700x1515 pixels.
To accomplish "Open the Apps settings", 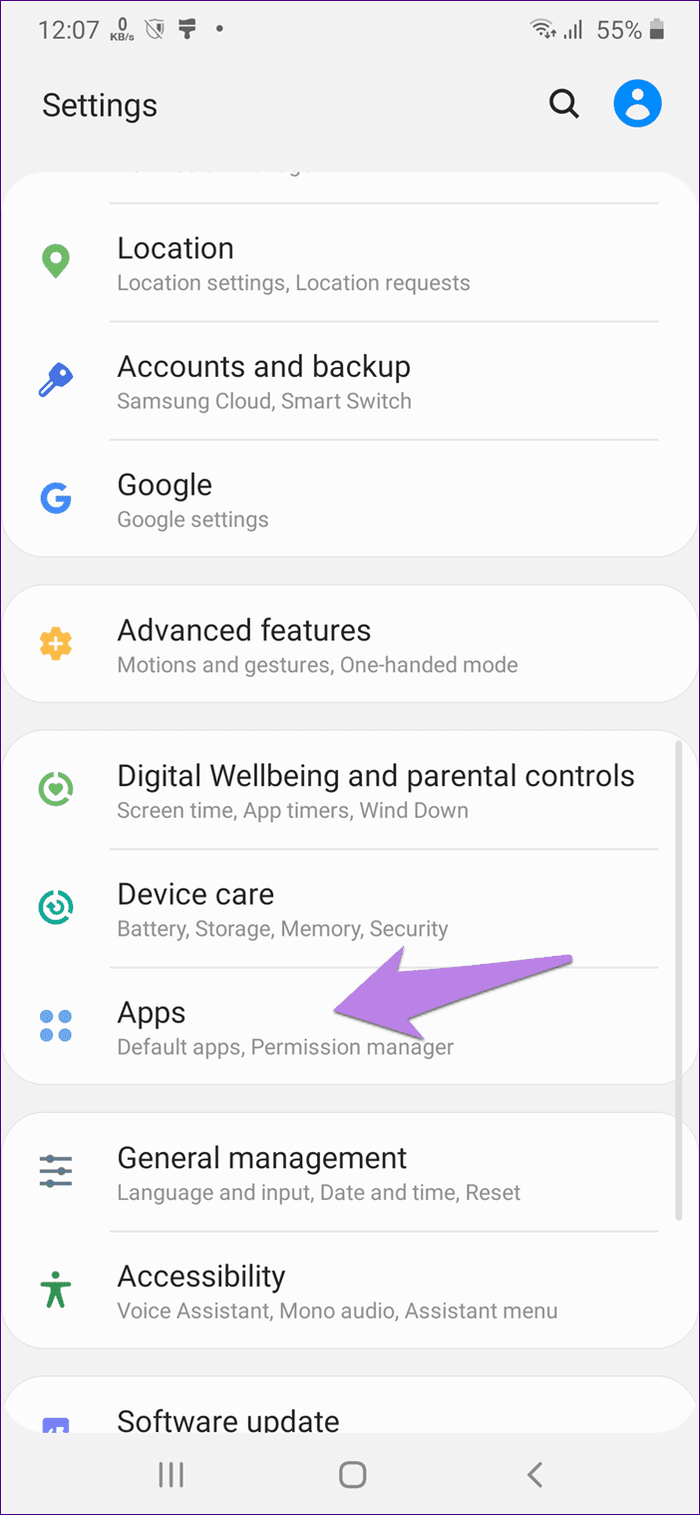I will pyautogui.click(x=350, y=1026).
